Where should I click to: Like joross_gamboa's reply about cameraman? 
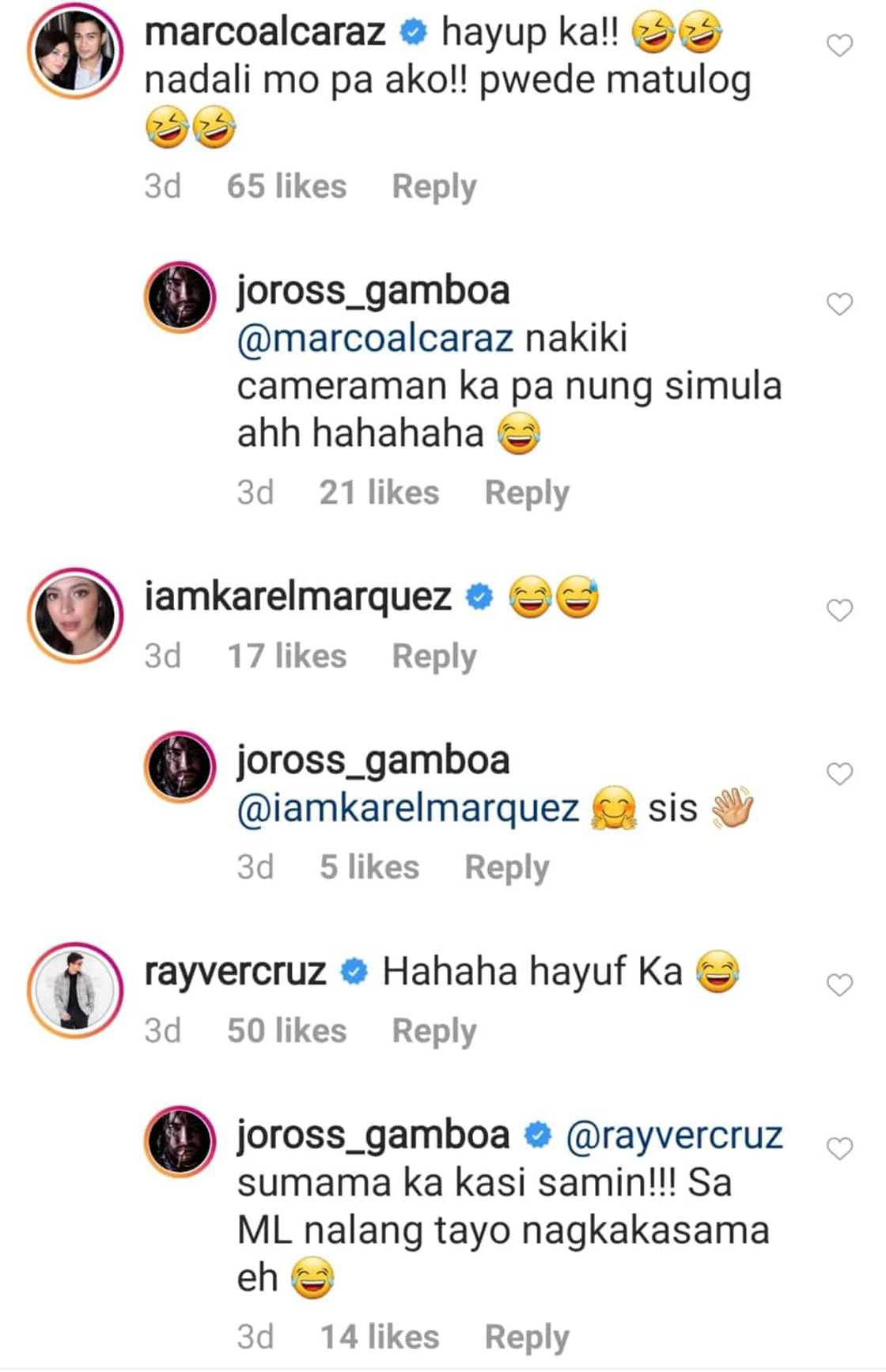pos(839,304)
